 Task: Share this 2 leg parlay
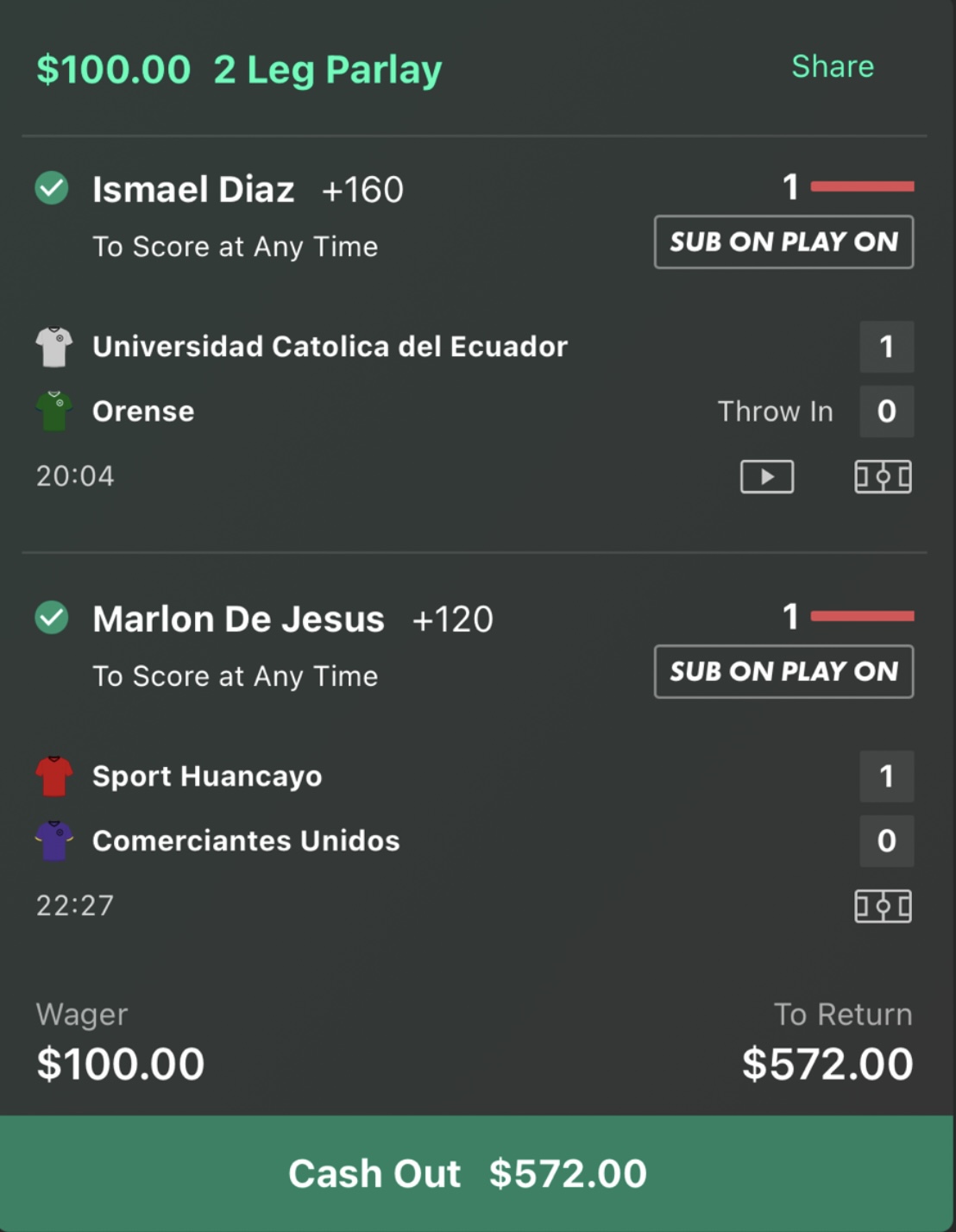pyautogui.click(x=833, y=66)
